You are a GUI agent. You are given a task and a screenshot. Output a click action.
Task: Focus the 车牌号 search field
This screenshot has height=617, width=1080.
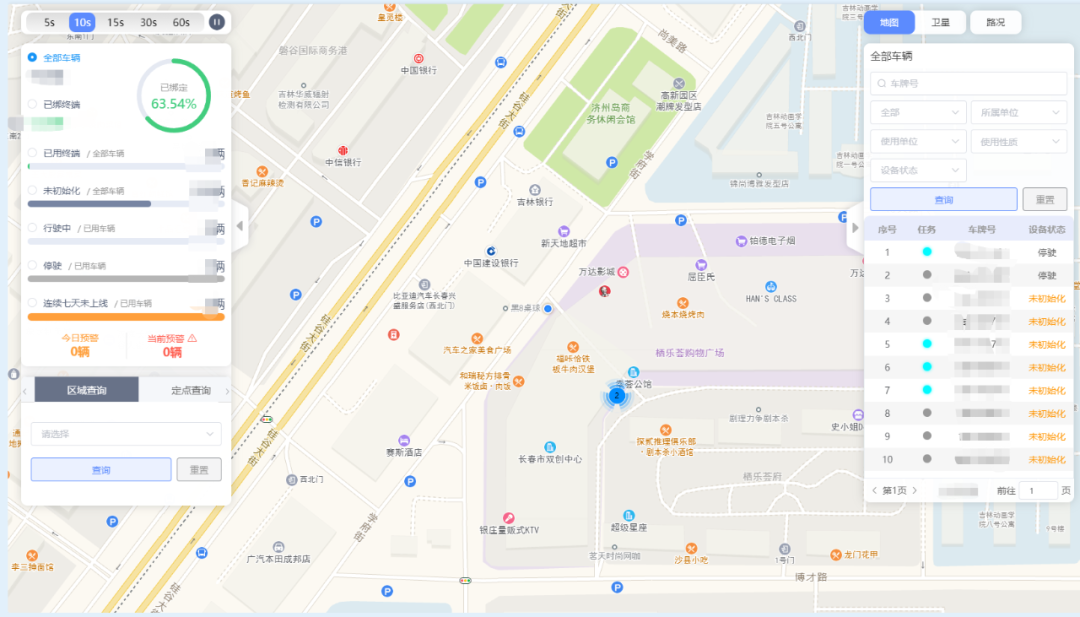pyautogui.click(x=966, y=84)
